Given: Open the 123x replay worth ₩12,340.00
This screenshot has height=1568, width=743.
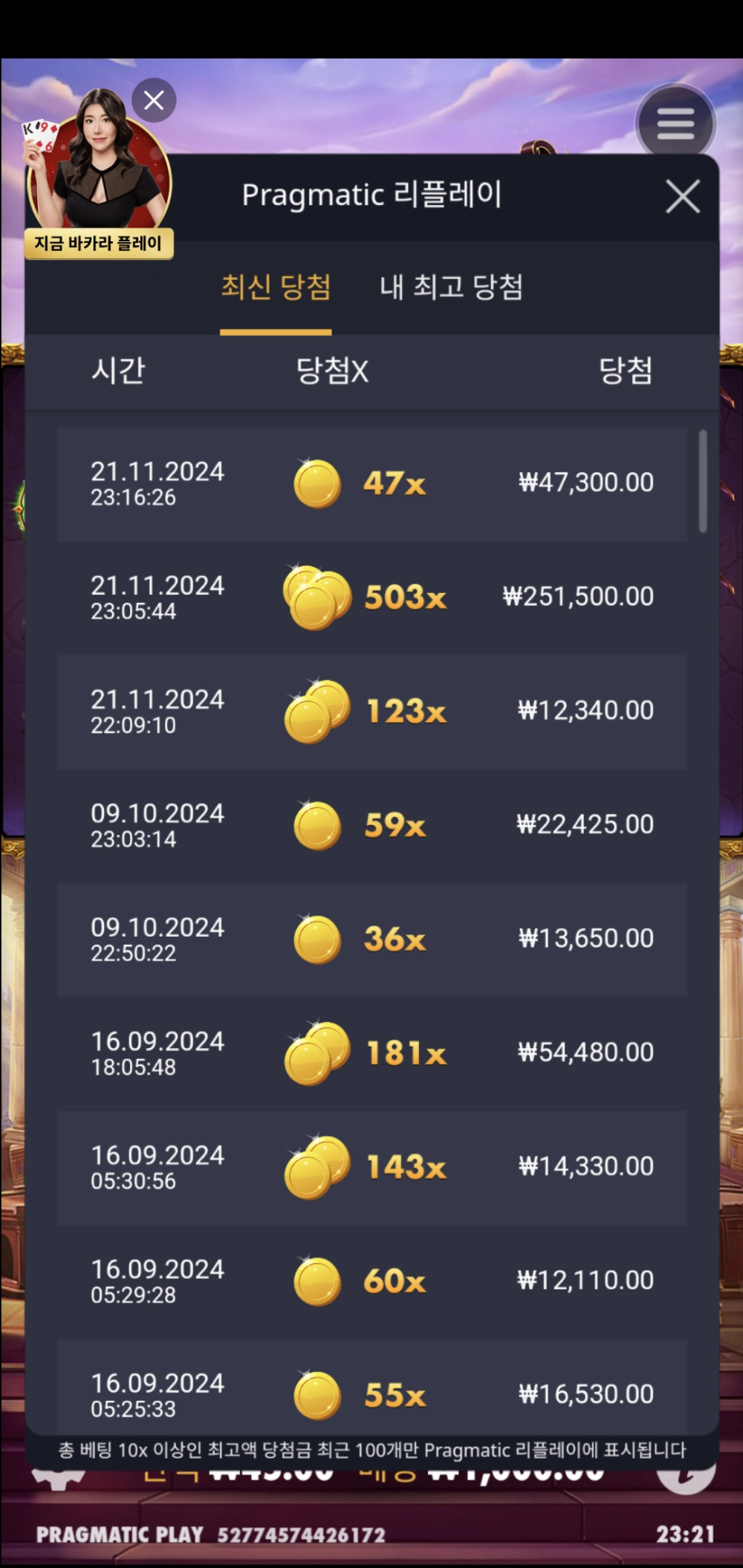Looking at the screenshot, I should click(x=371, y=712).
